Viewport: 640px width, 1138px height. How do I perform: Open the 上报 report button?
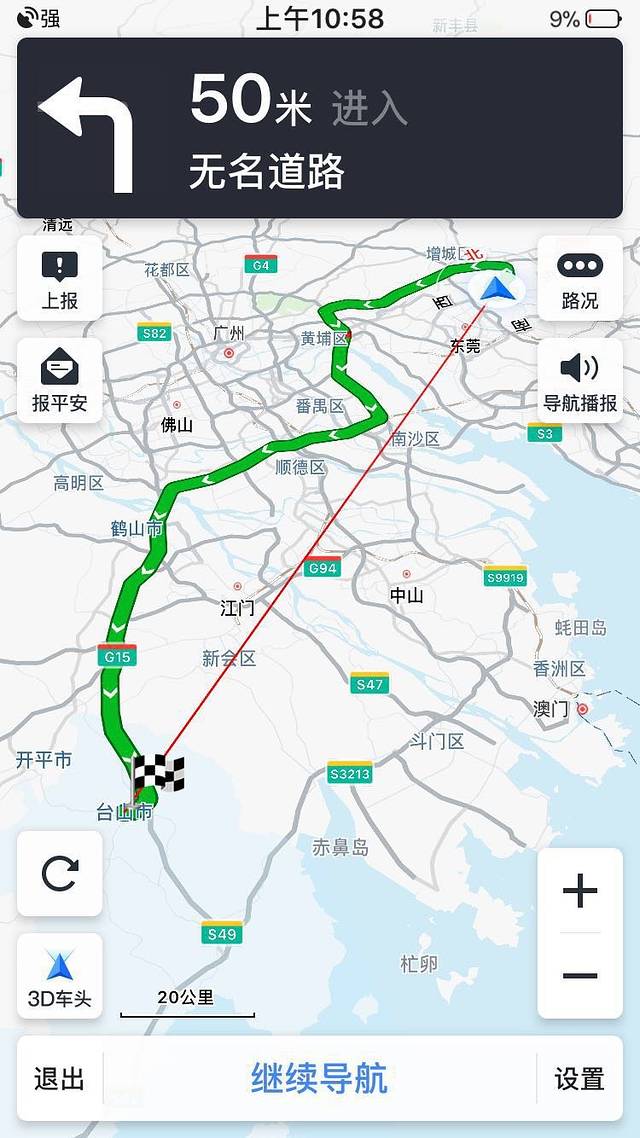(59, 279)
